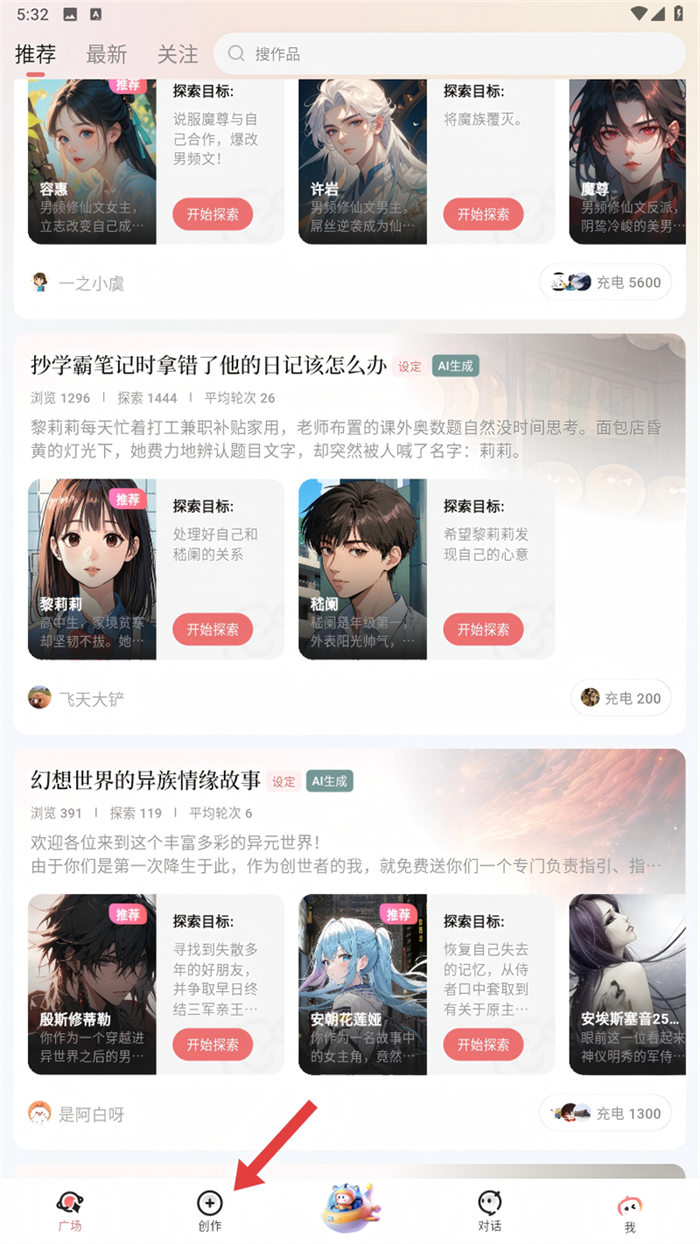700x1244 pixels.
Task: Switch to the 关注 tab
Action: pyautogui.click(x=177, y=54)
